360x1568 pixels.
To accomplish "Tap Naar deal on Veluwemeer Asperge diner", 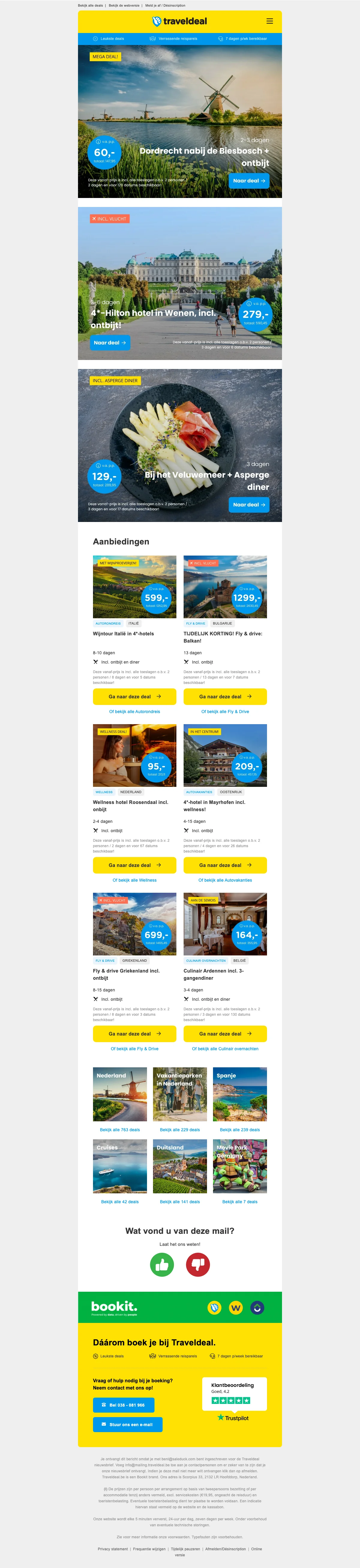I will 248,505.
